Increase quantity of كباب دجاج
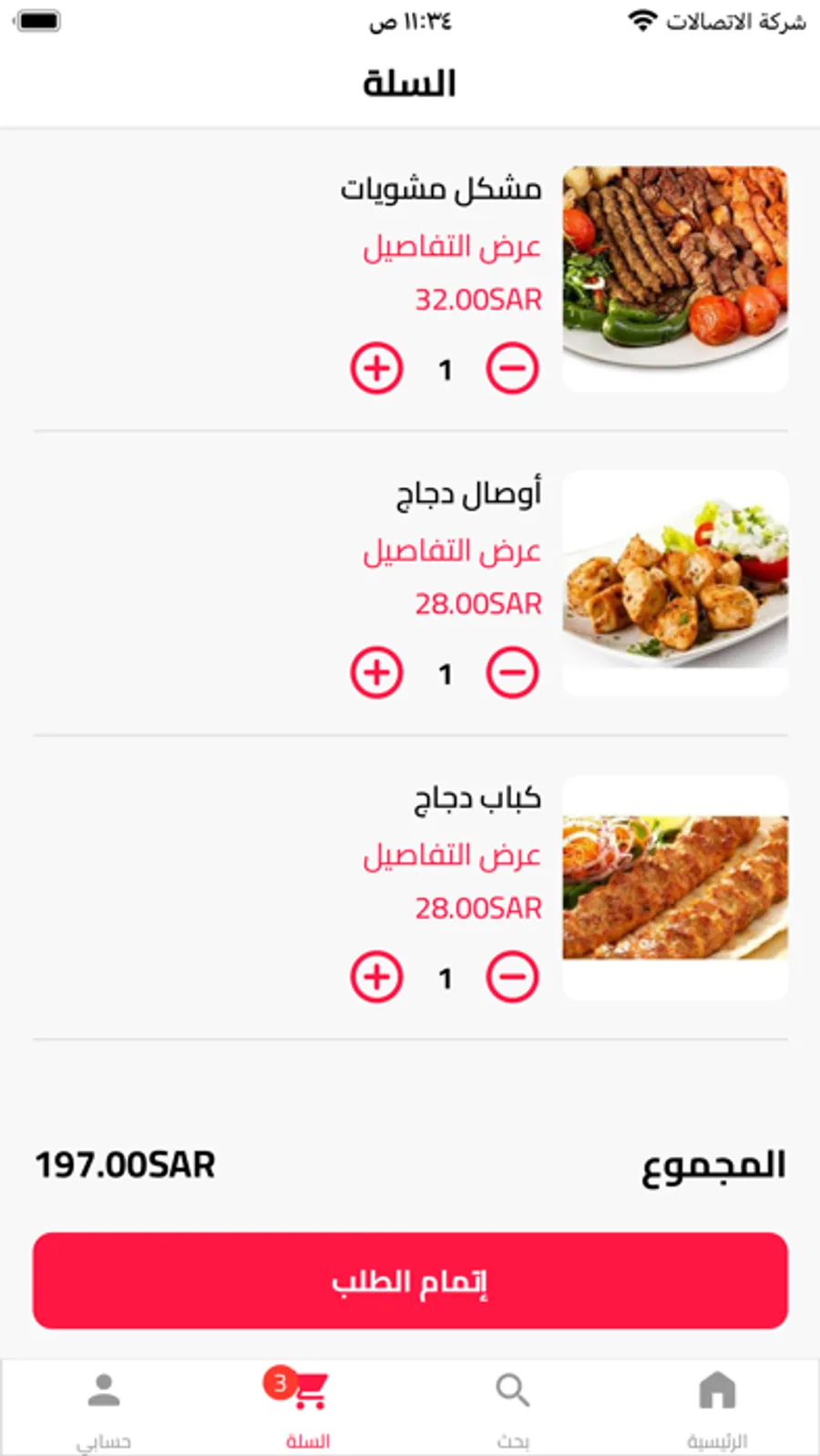Viewport: 820px width, 1456px height. click(x=376, y=978)
